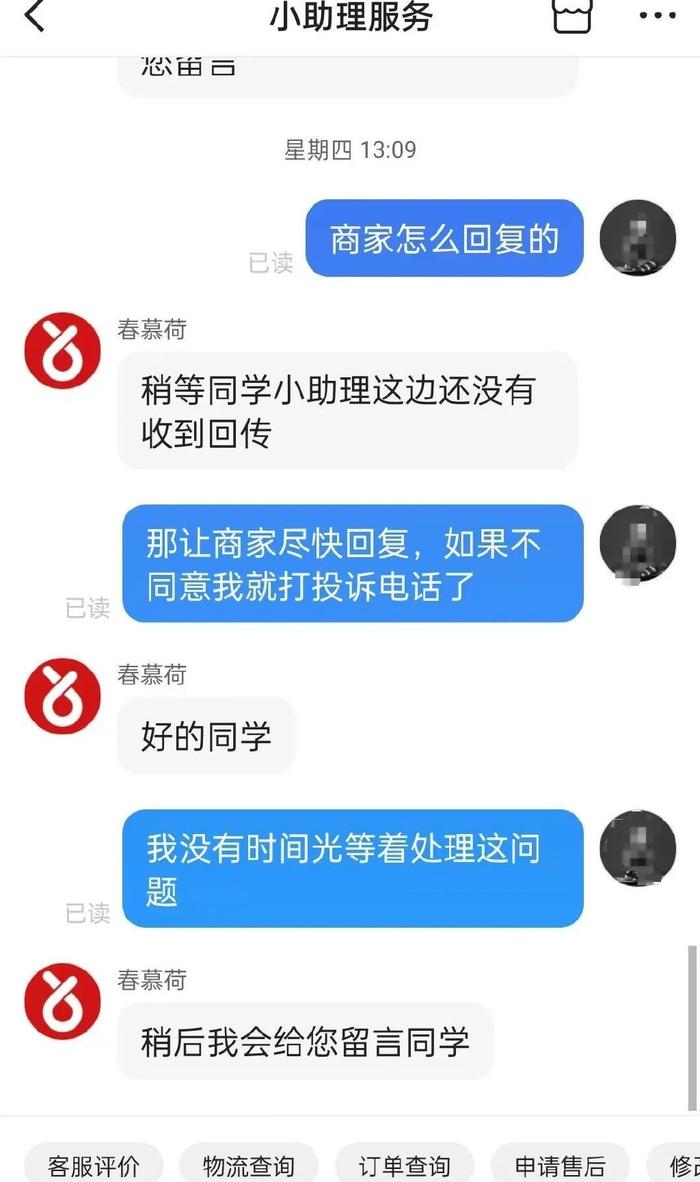Viewport: 700px width, 1182px height.
Task: Open the three-dot overflow menu
Action: point(657,16)
